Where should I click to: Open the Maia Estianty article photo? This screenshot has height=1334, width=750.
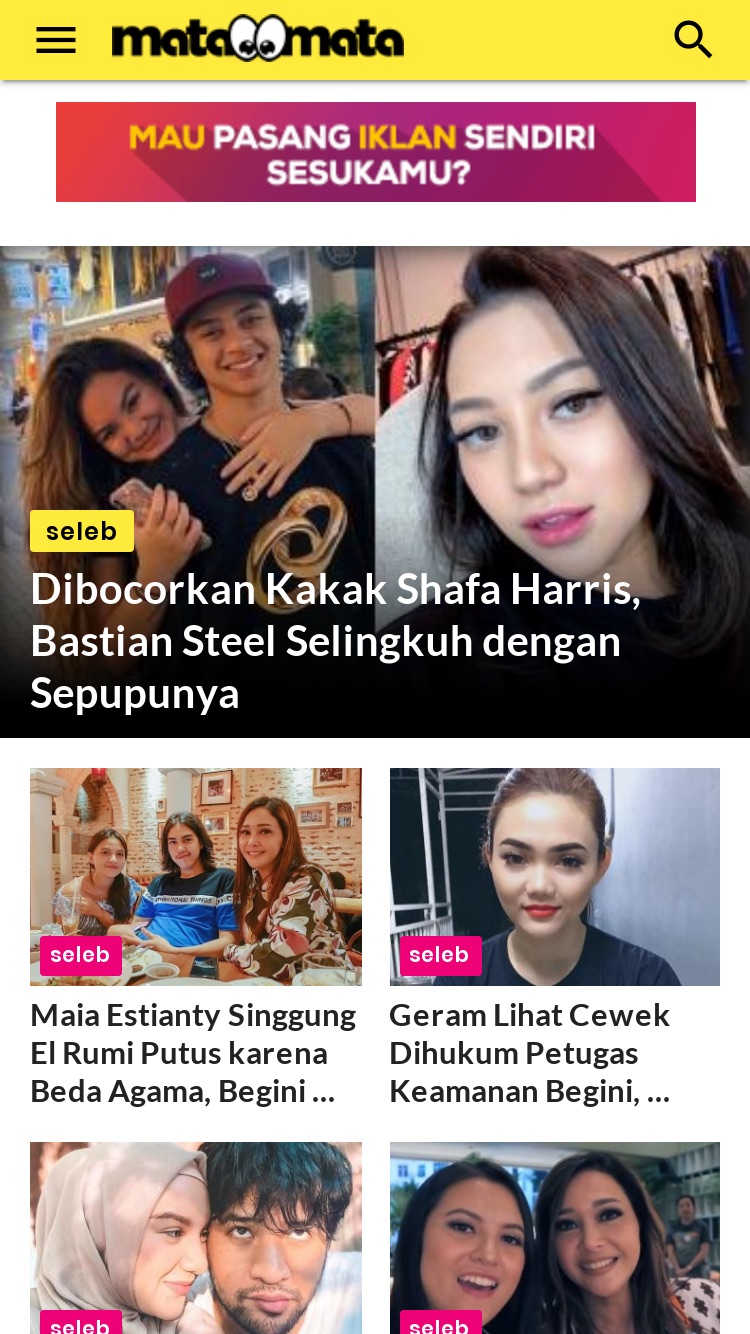(x=196, y=877)
